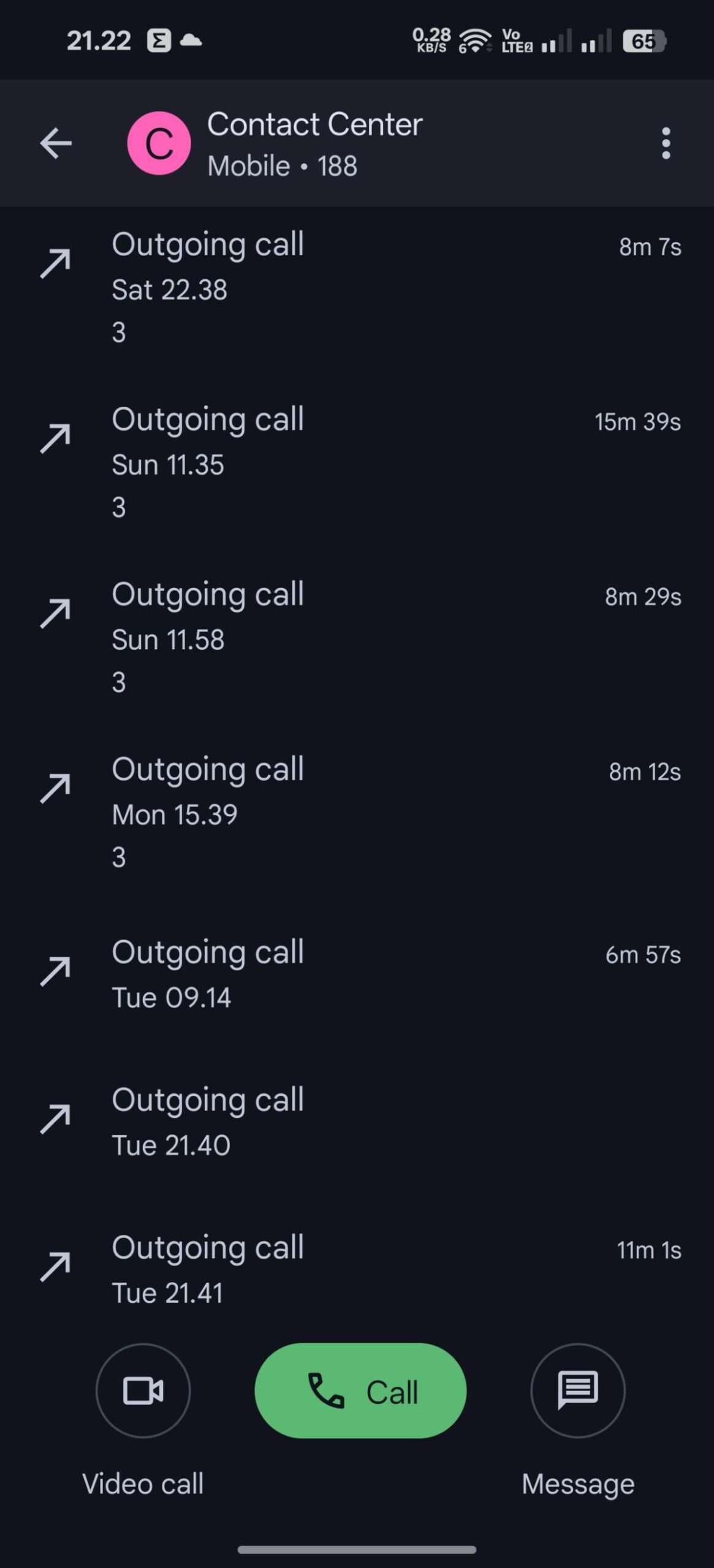Screen dimensions: 714x1568
Task: Send a message to Contact Center
Action: [x=577, y=1391]
